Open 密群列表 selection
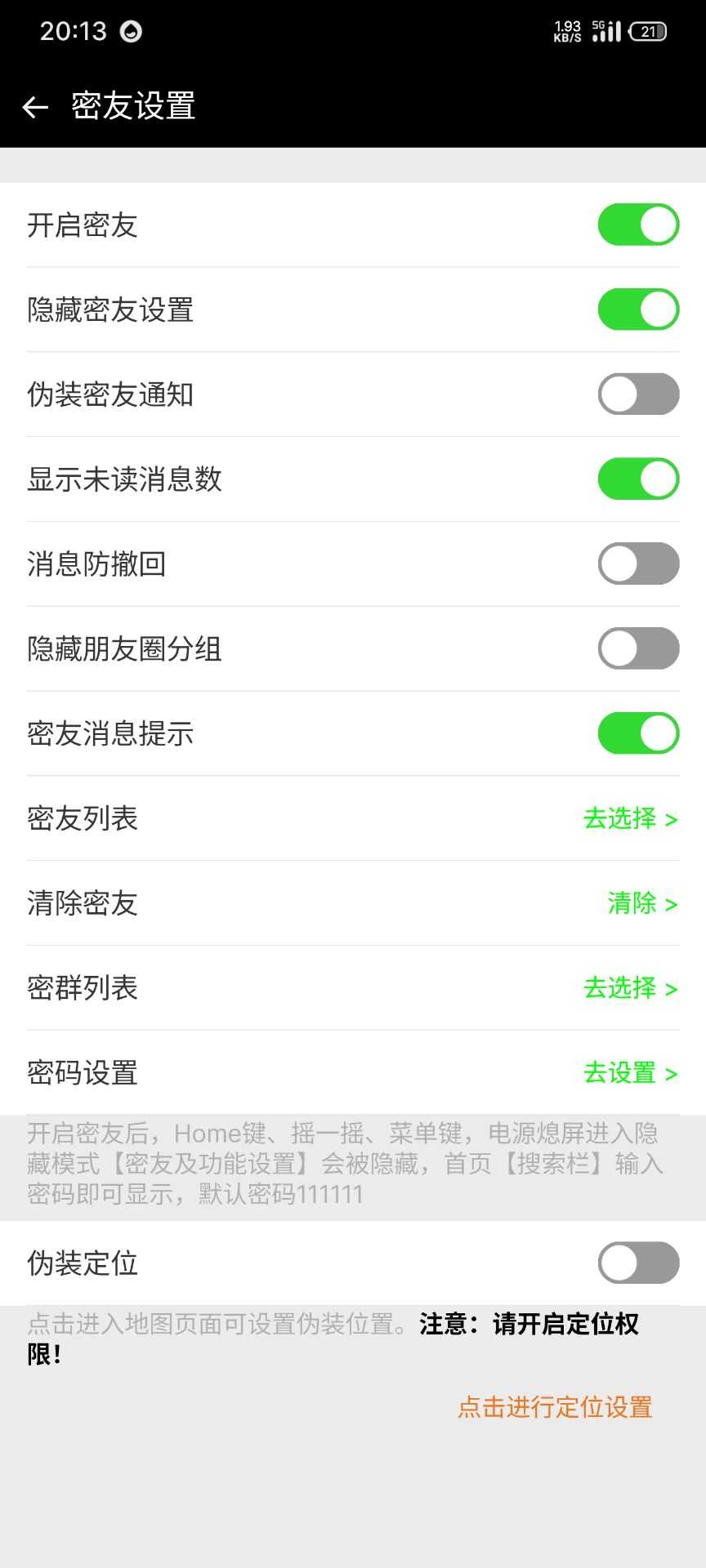Viewport: 706px width, 1568px height. [630, 988]
